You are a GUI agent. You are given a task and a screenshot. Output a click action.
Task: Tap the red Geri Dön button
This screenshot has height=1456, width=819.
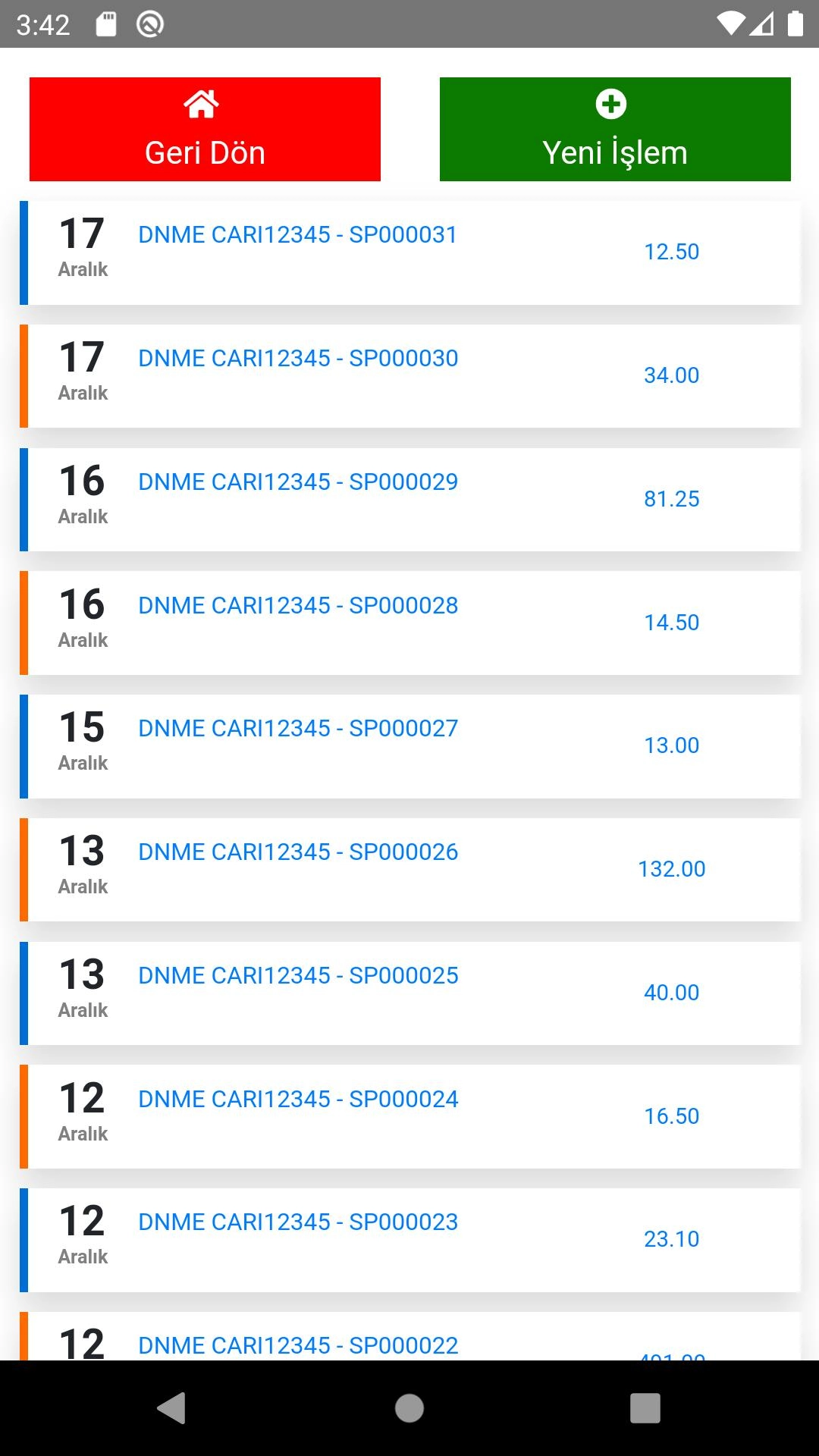click(205, 129)
